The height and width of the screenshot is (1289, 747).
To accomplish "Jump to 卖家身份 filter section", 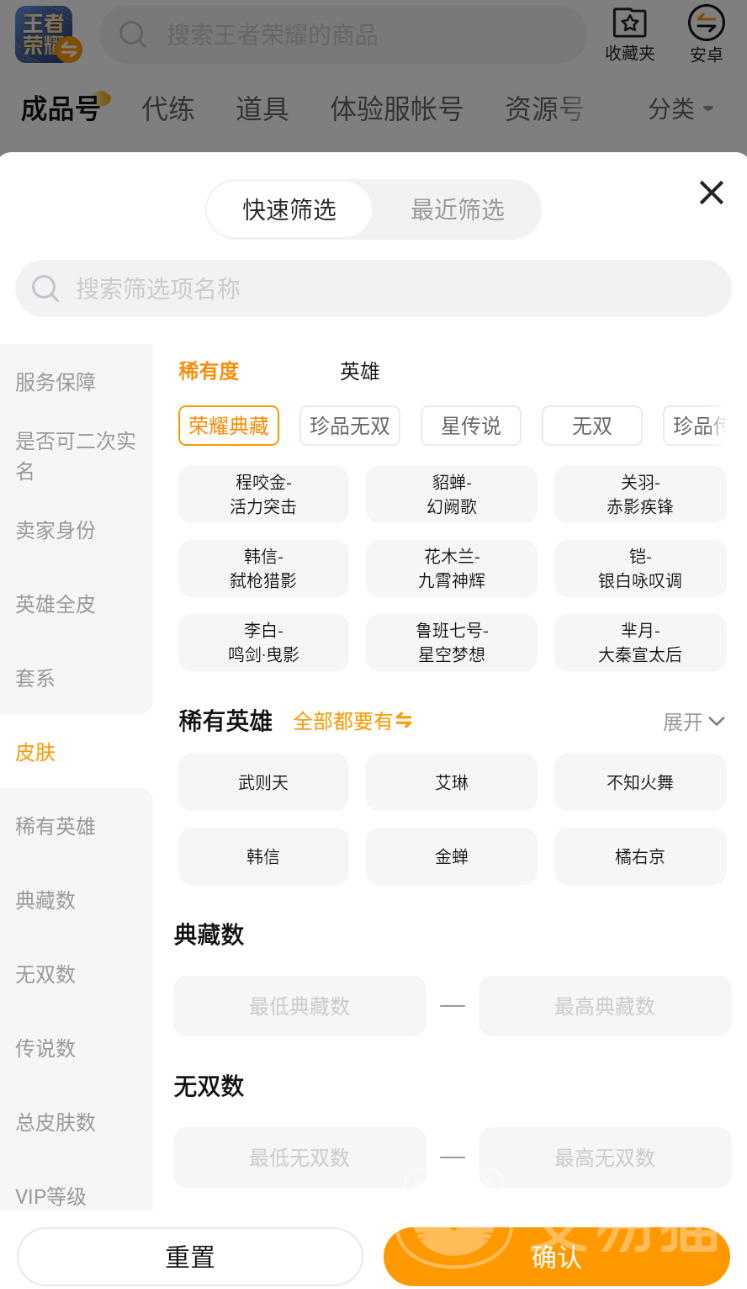I will pos(56,530).
